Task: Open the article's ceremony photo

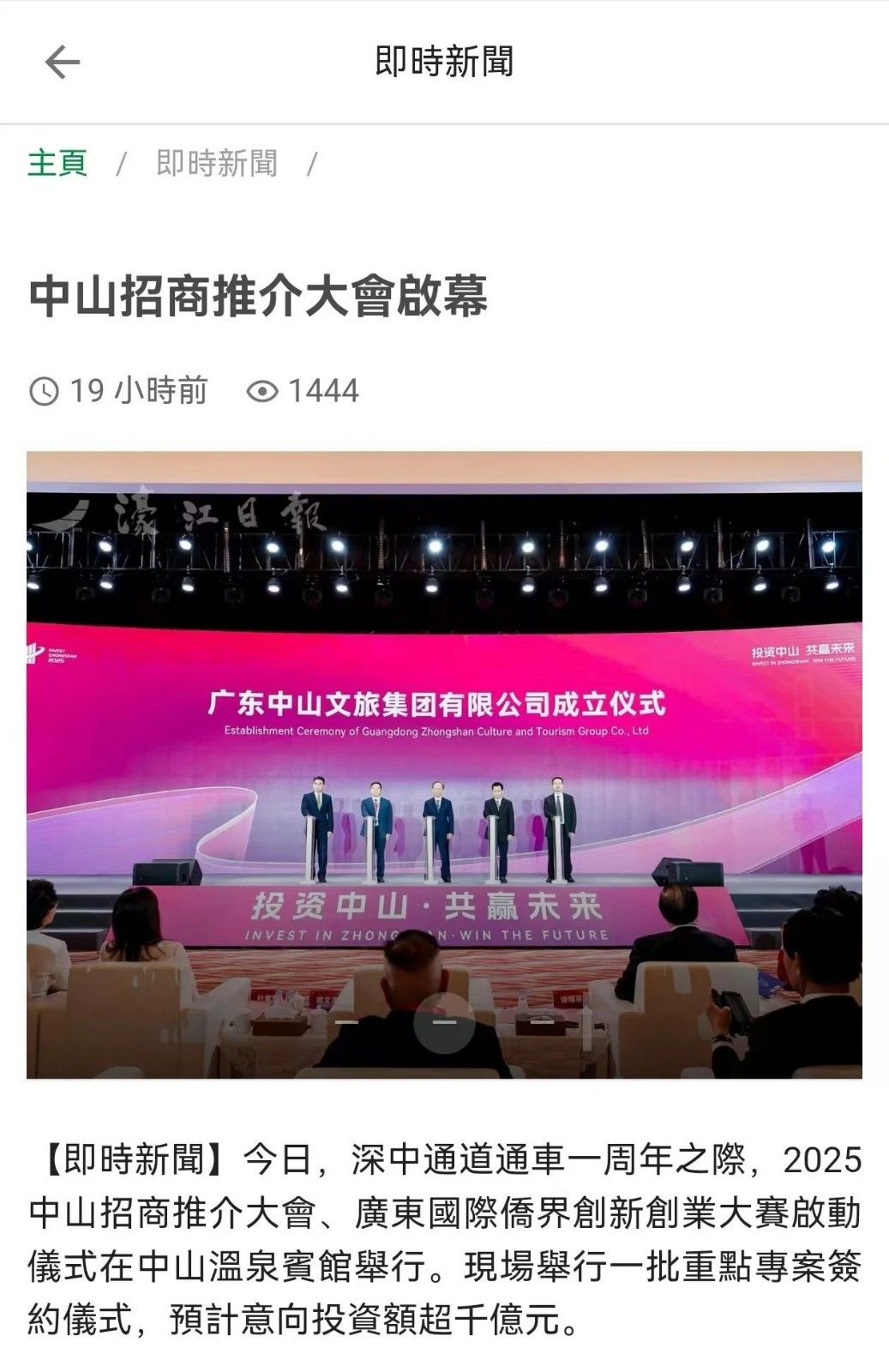Action: [444, 763]
